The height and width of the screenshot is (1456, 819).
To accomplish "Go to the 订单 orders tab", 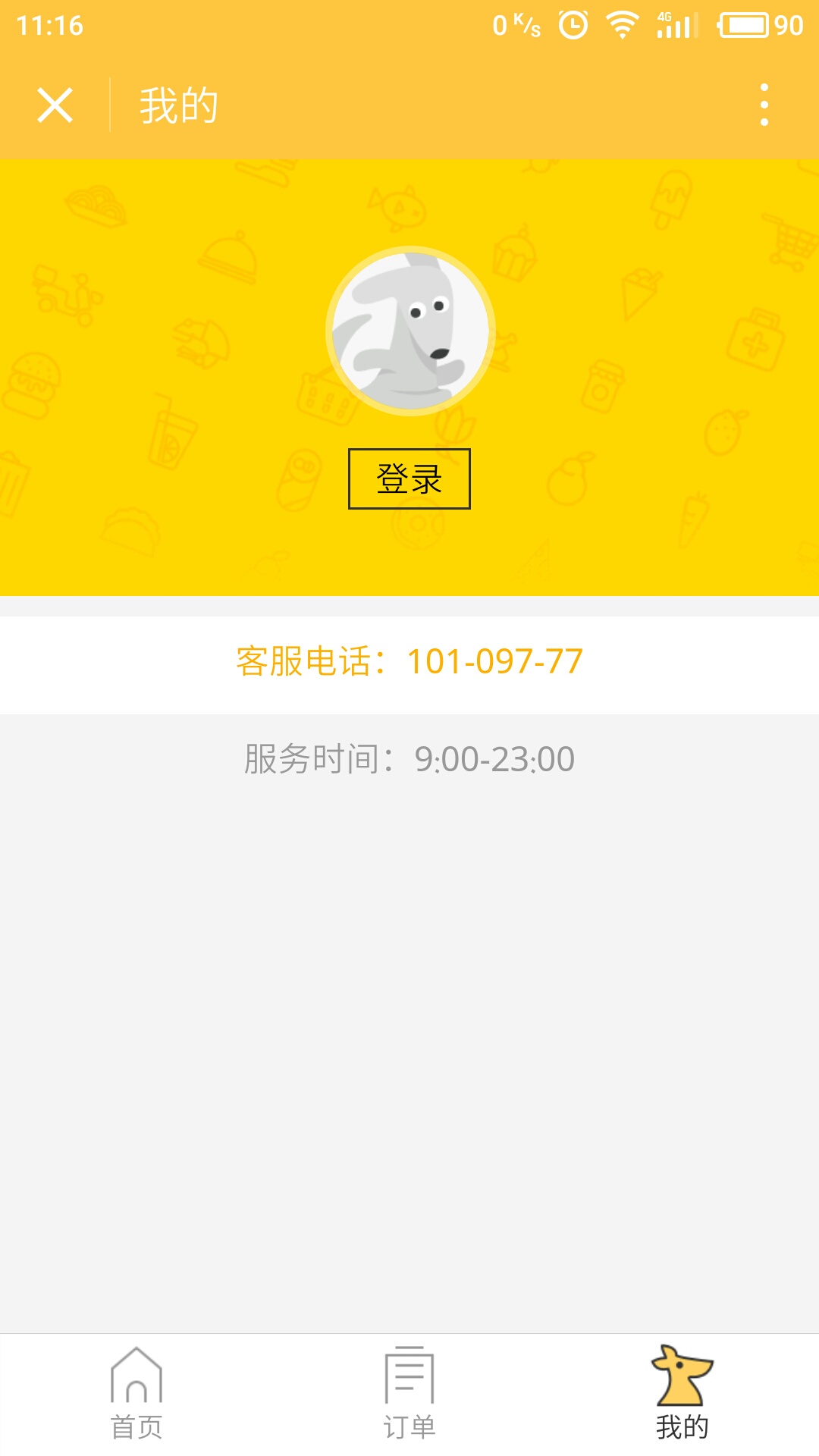I will click(x=409, y=1394).
